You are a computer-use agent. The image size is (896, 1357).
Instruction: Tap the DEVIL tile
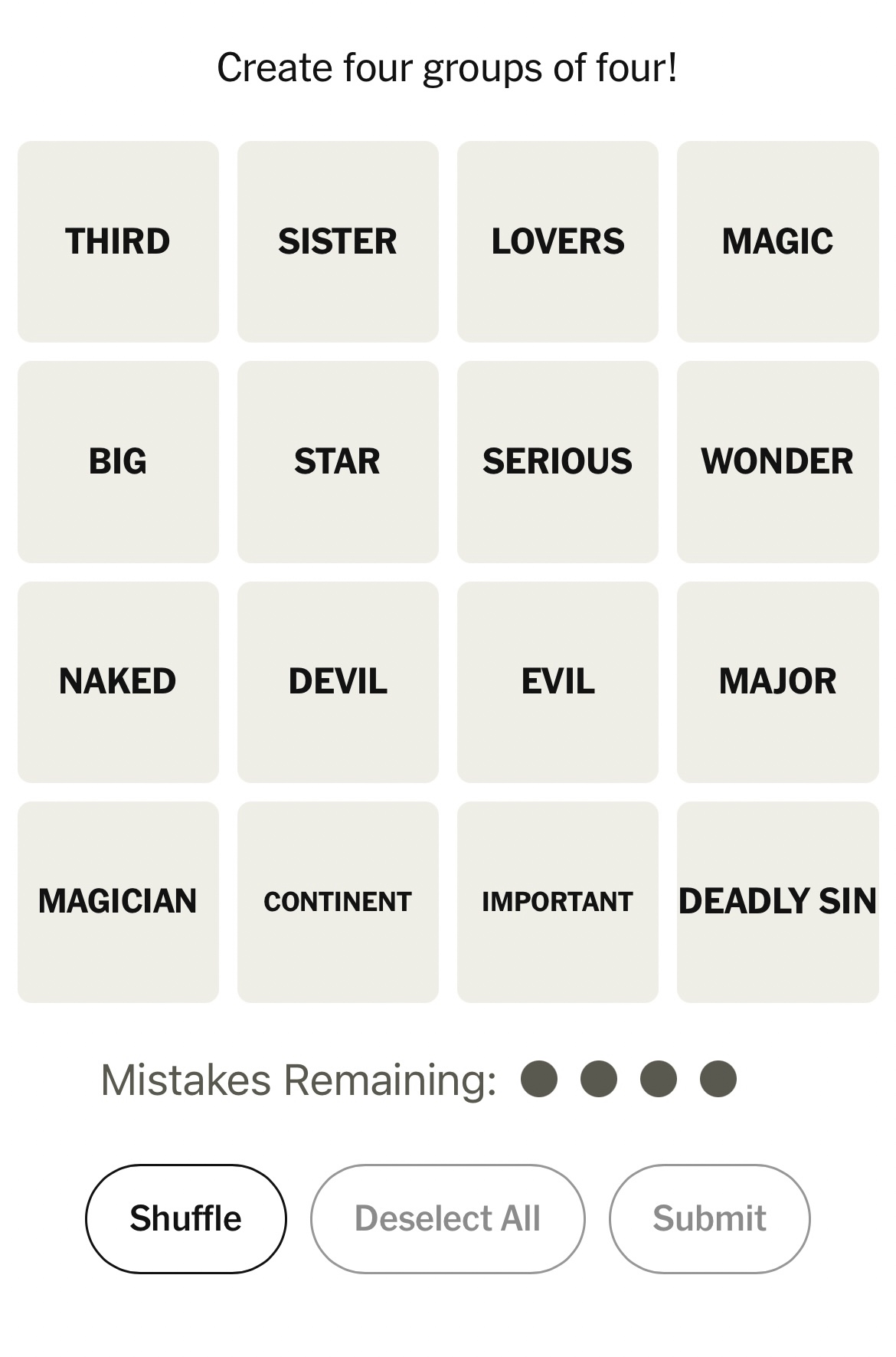338,681
